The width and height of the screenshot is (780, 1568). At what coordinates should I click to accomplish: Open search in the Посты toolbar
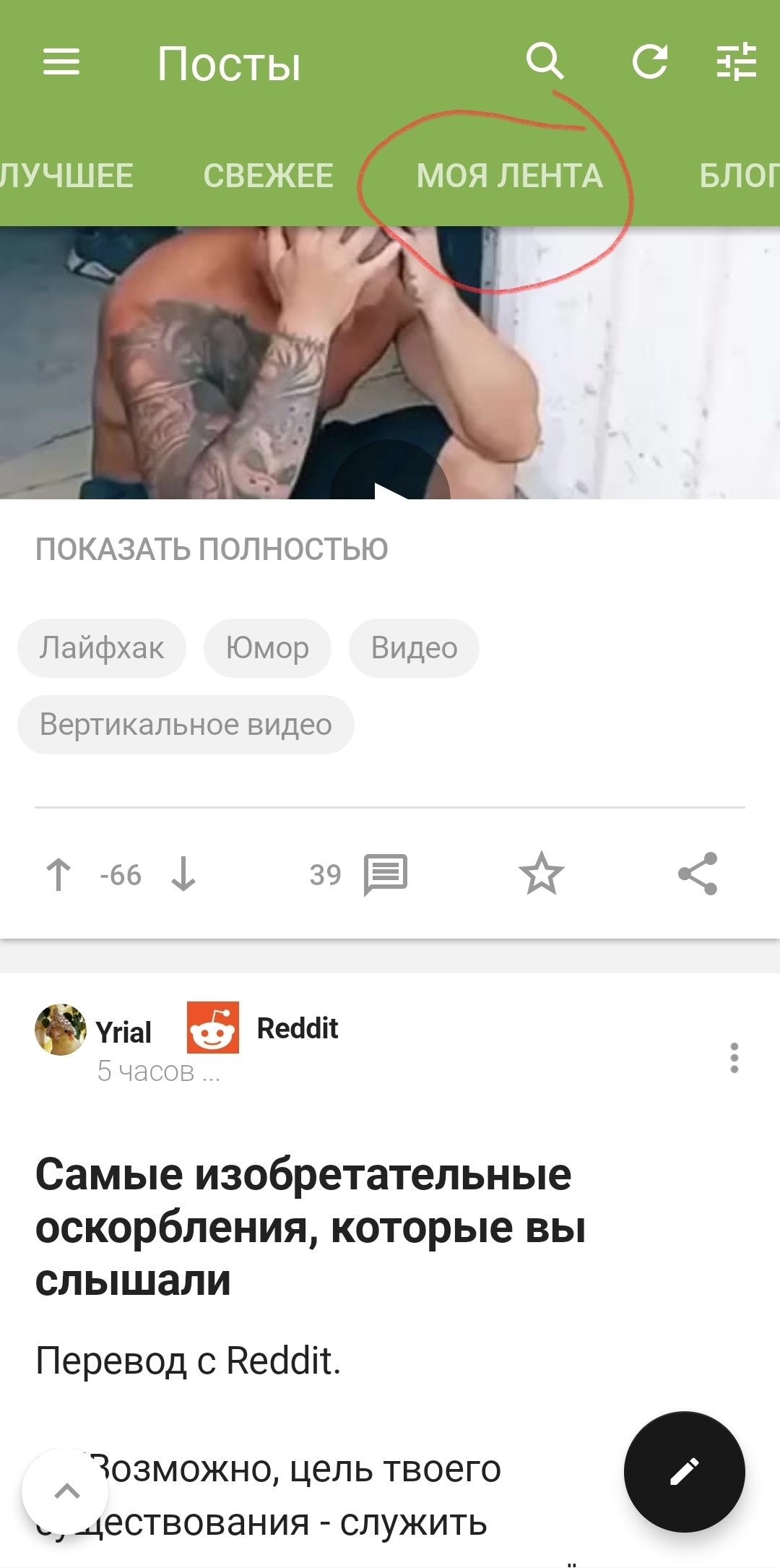545,61
